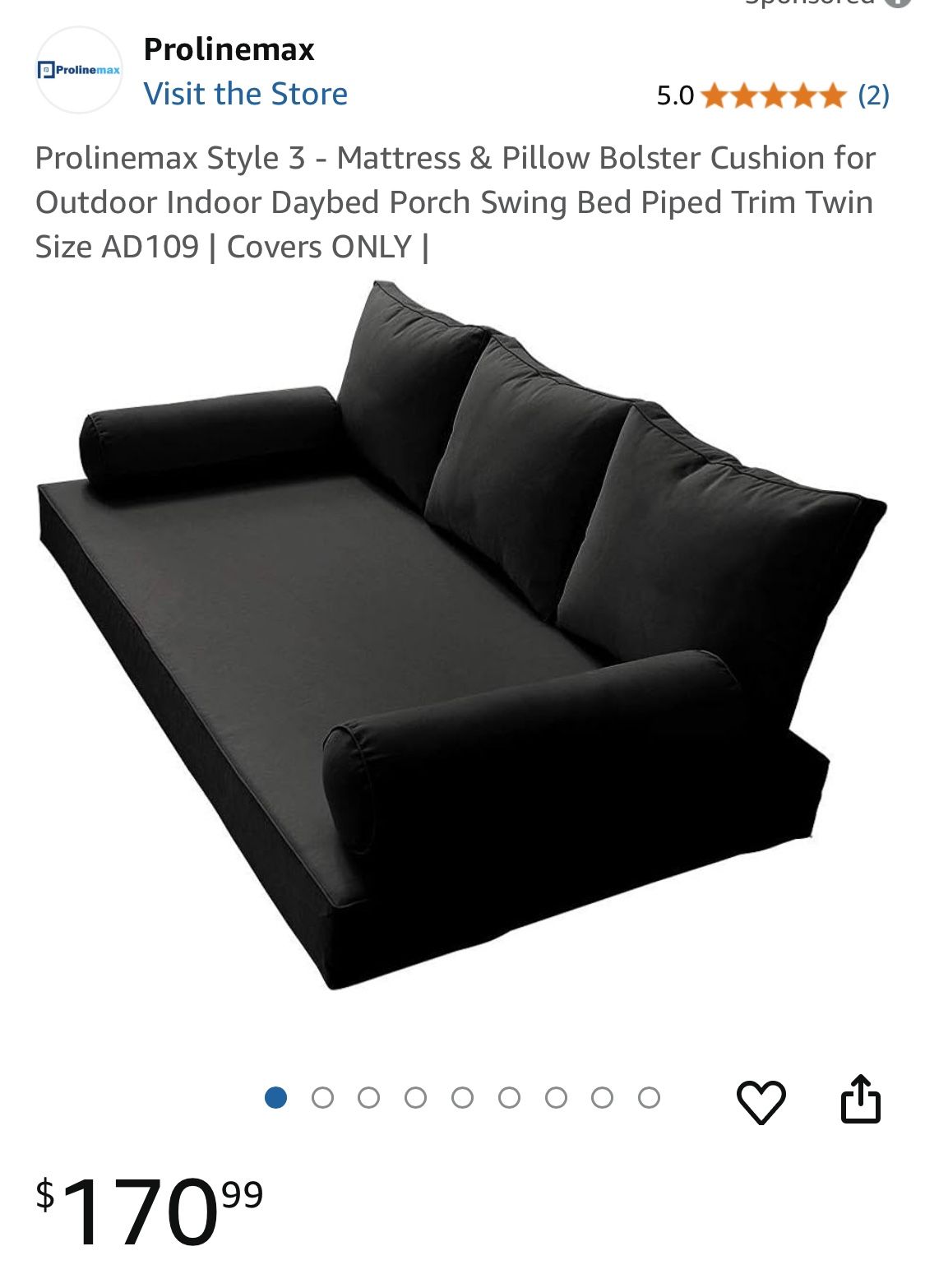This screenshot has width=925, height=1288.
Task: Visit the Prolinemax store
Action: coord(245,94)
